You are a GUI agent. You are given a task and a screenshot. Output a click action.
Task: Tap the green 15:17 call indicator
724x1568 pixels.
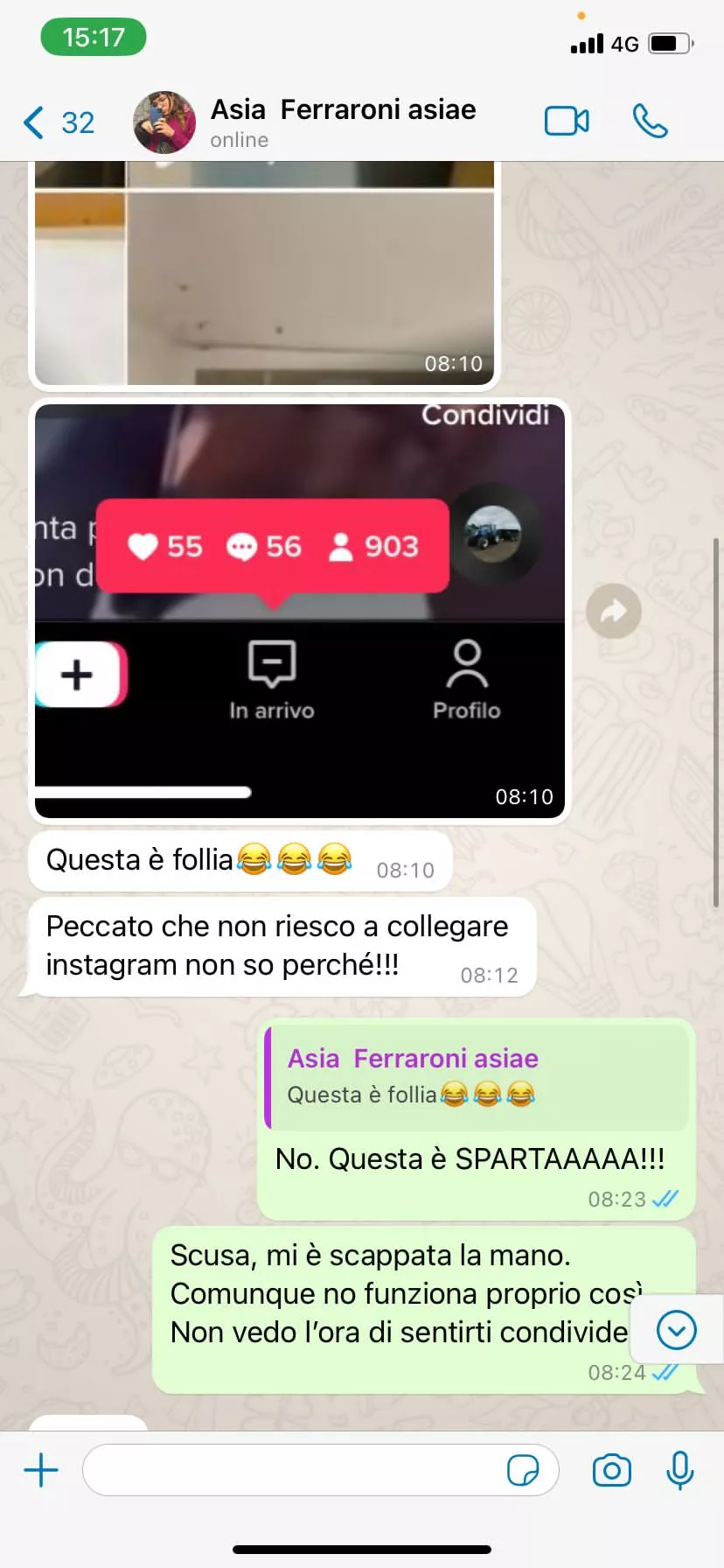94,38
